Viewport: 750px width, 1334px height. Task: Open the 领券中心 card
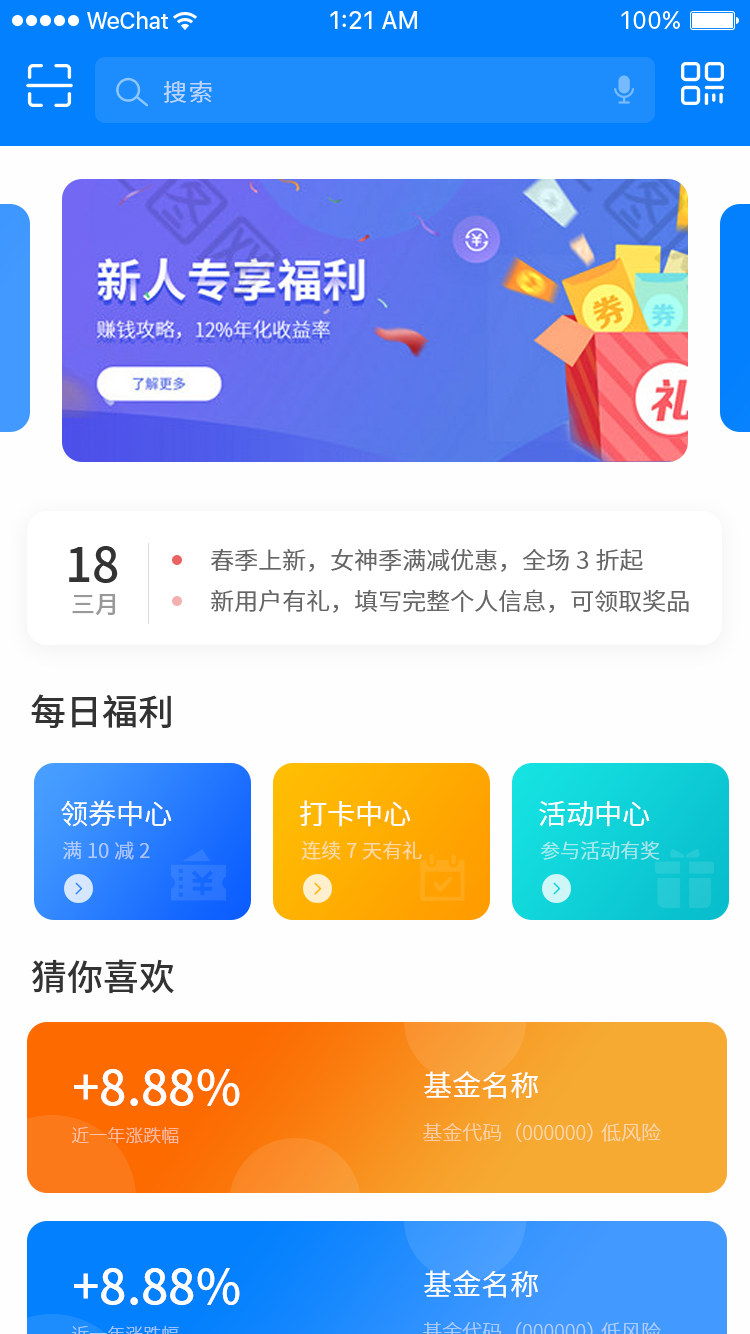click(142, 841)
